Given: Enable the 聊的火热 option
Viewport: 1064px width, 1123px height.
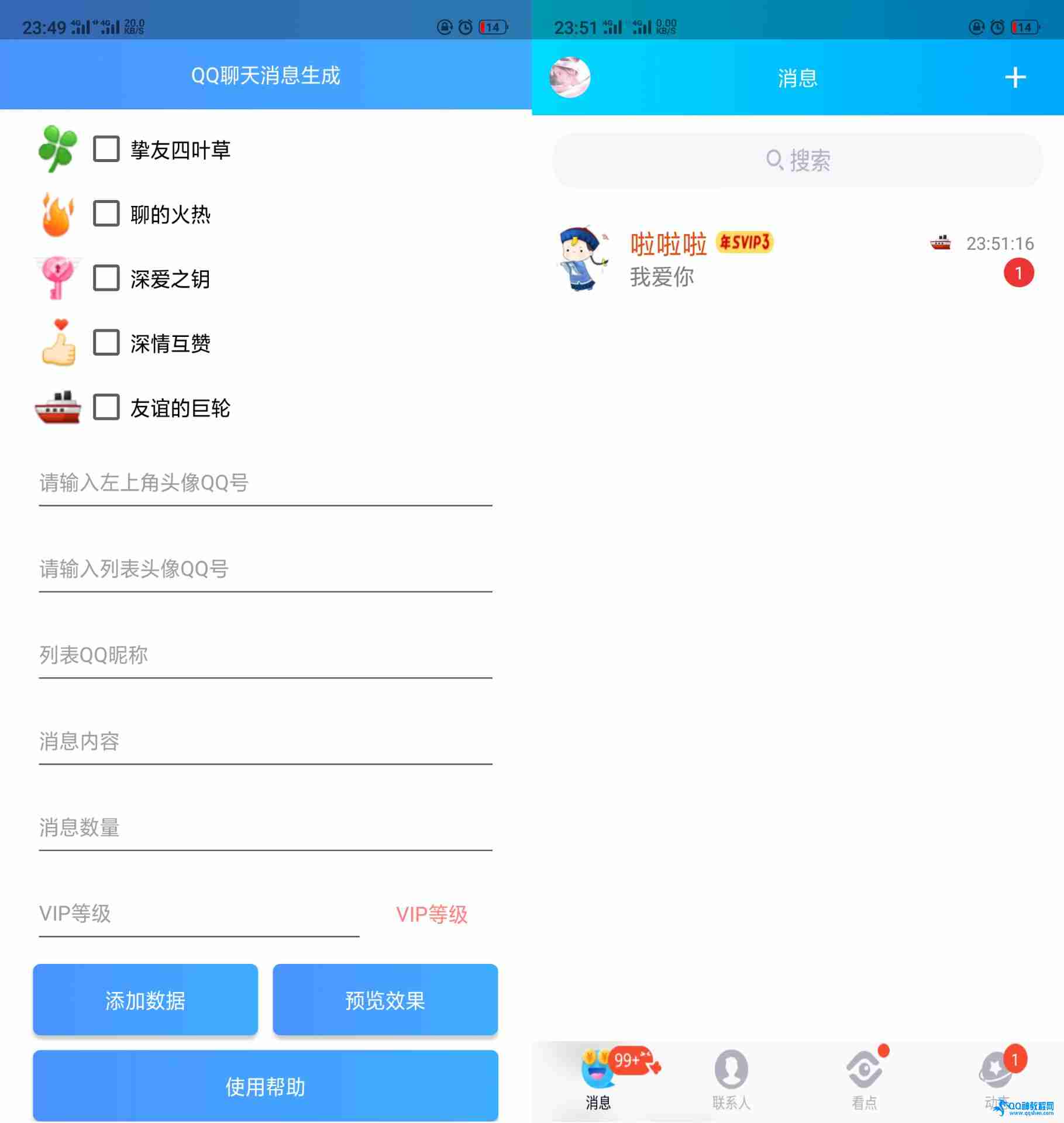Looking at the screenshot, I should (106, 213).
